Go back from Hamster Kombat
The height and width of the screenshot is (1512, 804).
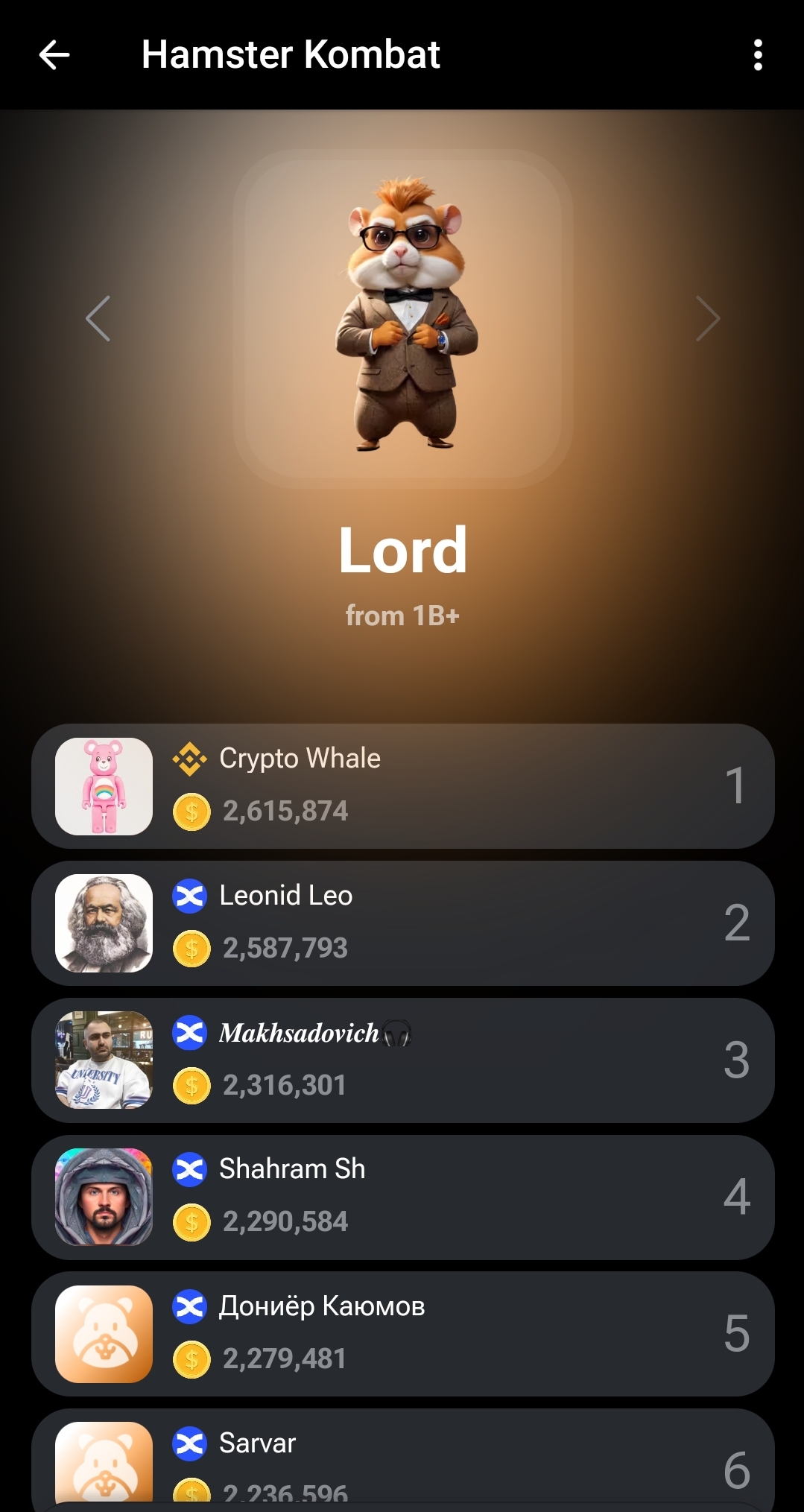click(54, 55)
